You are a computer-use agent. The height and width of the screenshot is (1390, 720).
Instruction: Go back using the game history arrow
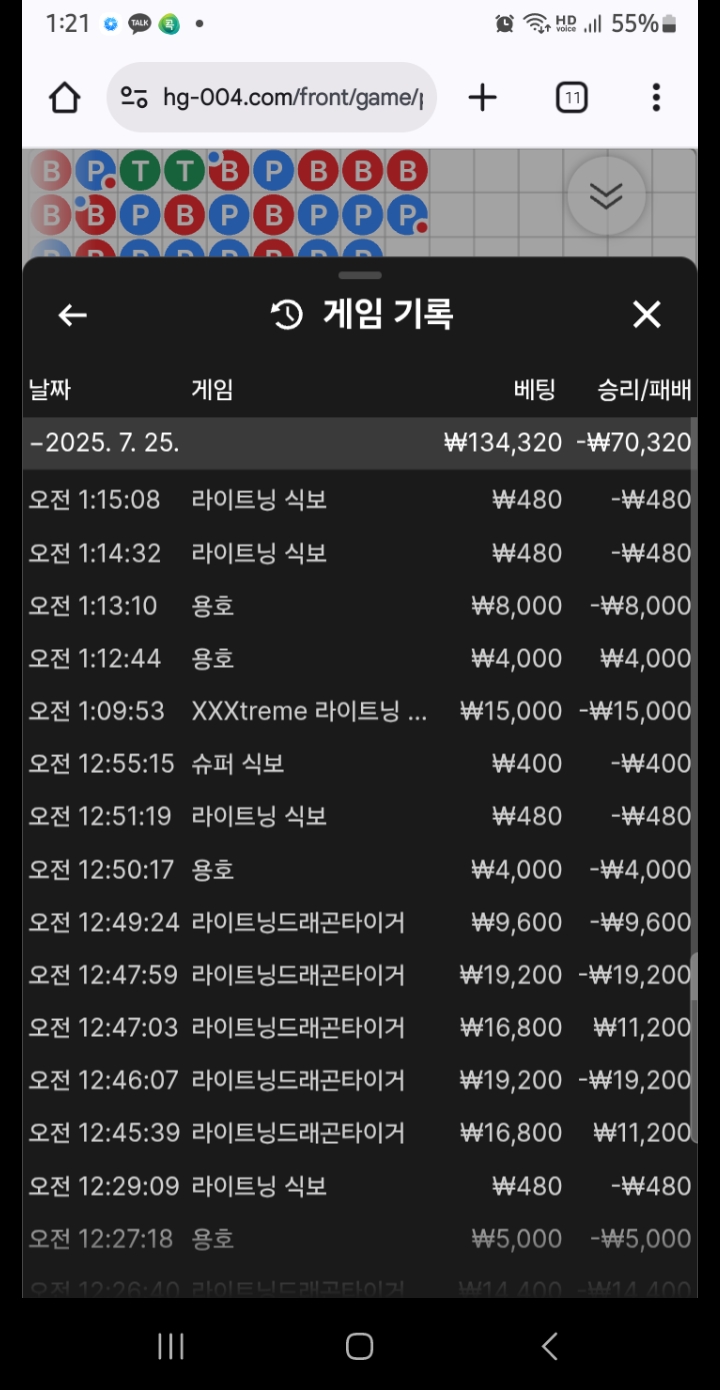point(72,315)
